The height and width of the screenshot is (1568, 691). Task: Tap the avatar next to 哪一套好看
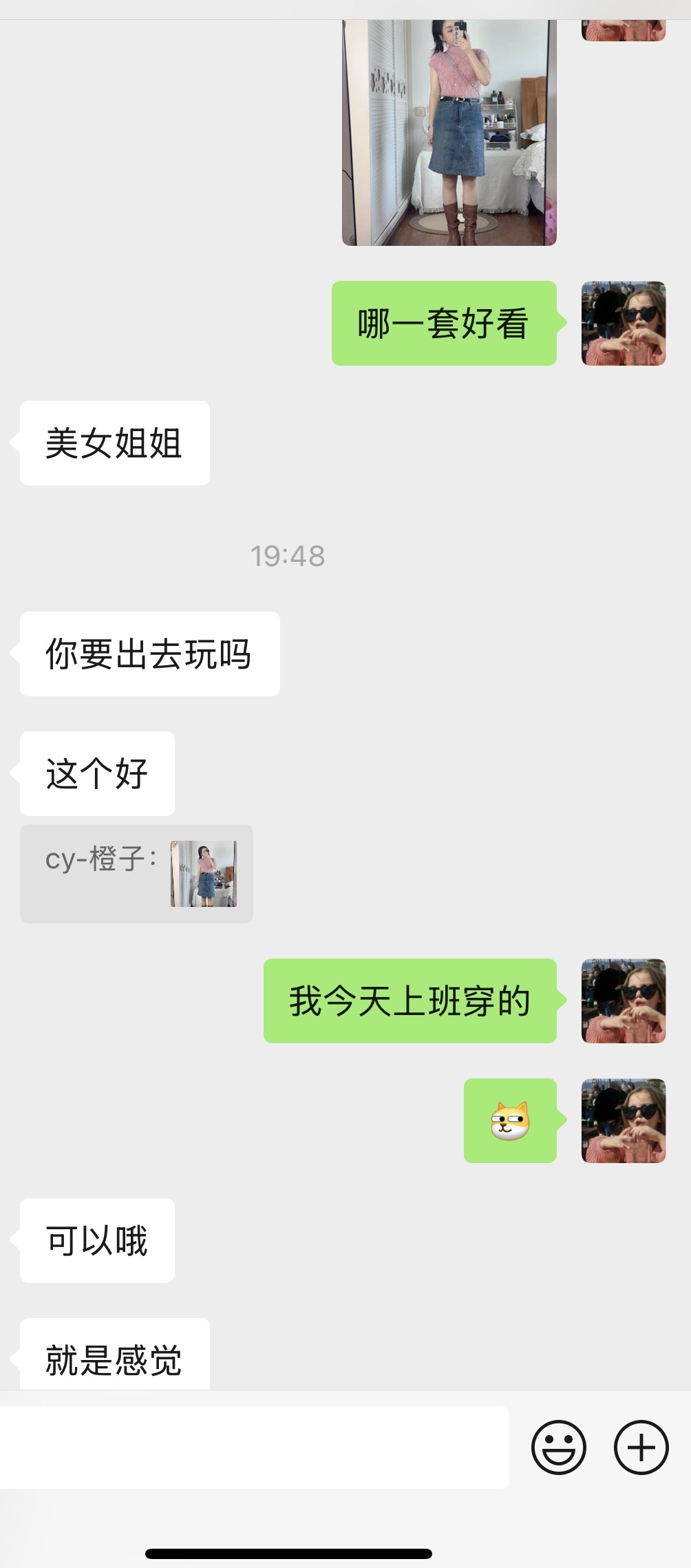click(624, 323)
